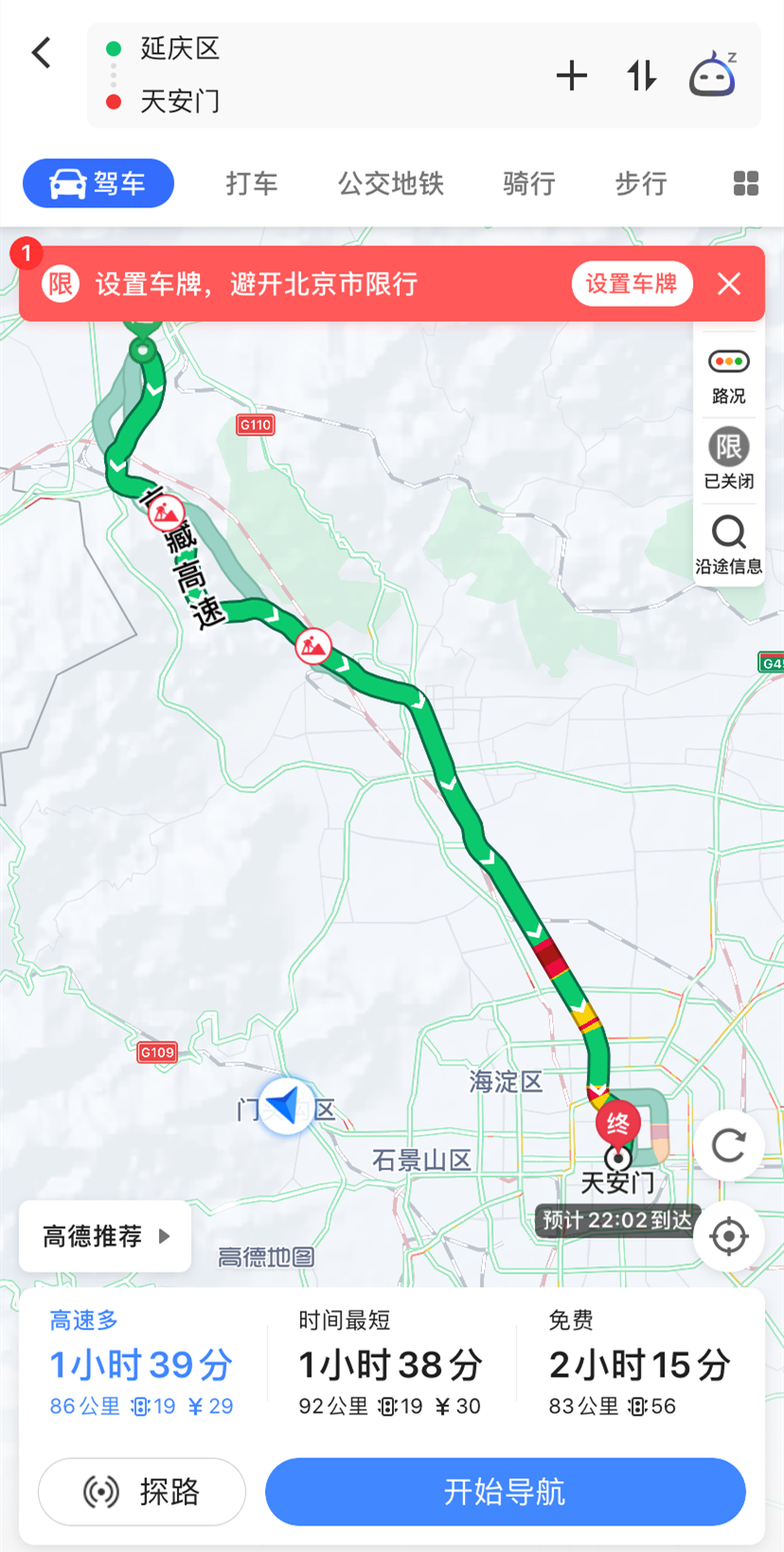Switch to the 骑行 tab

tap(529, 184)
